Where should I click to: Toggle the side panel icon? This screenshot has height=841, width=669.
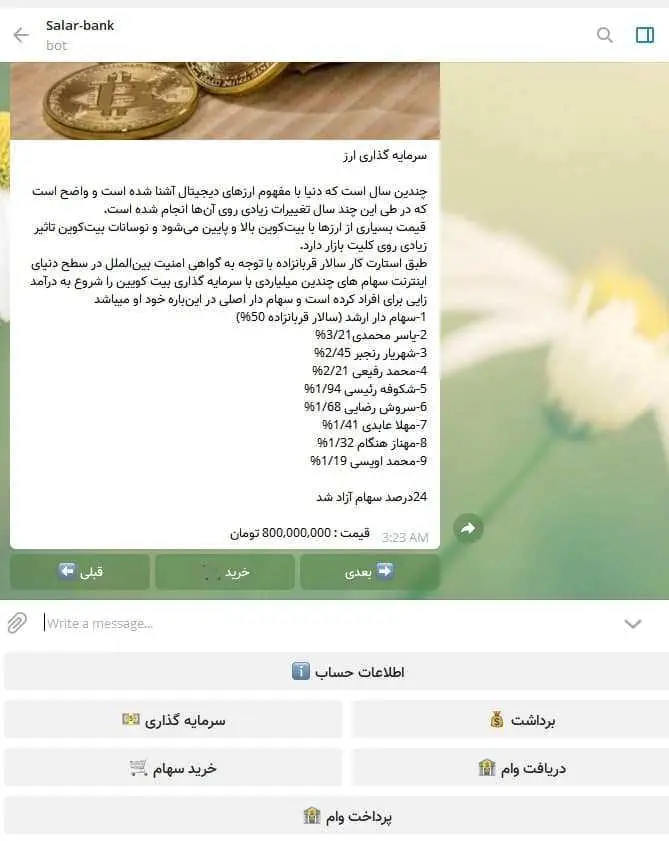tap(645, 35)
